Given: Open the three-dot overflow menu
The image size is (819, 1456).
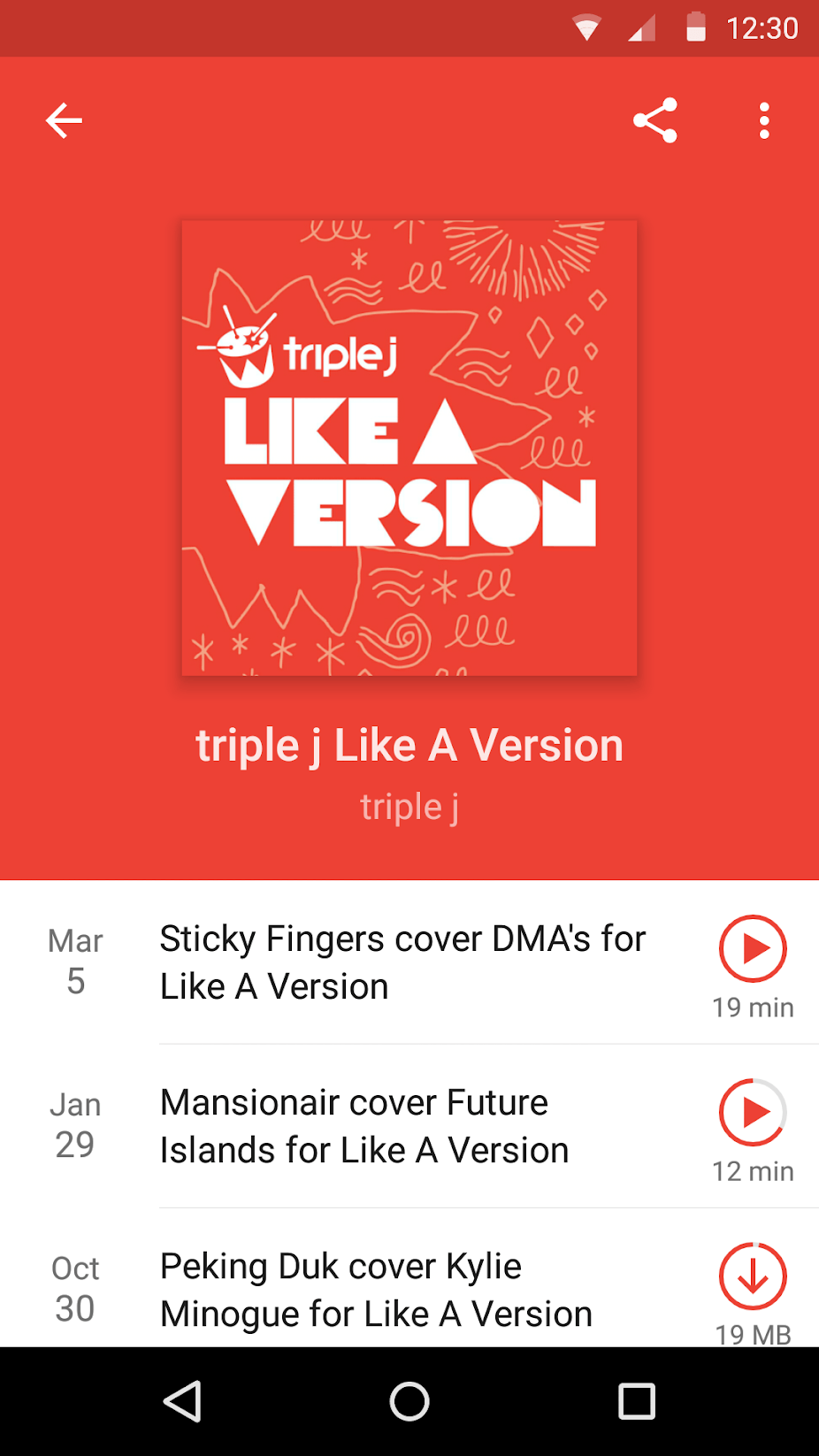Looking at the screenshot, I should (x=764, y=120).
